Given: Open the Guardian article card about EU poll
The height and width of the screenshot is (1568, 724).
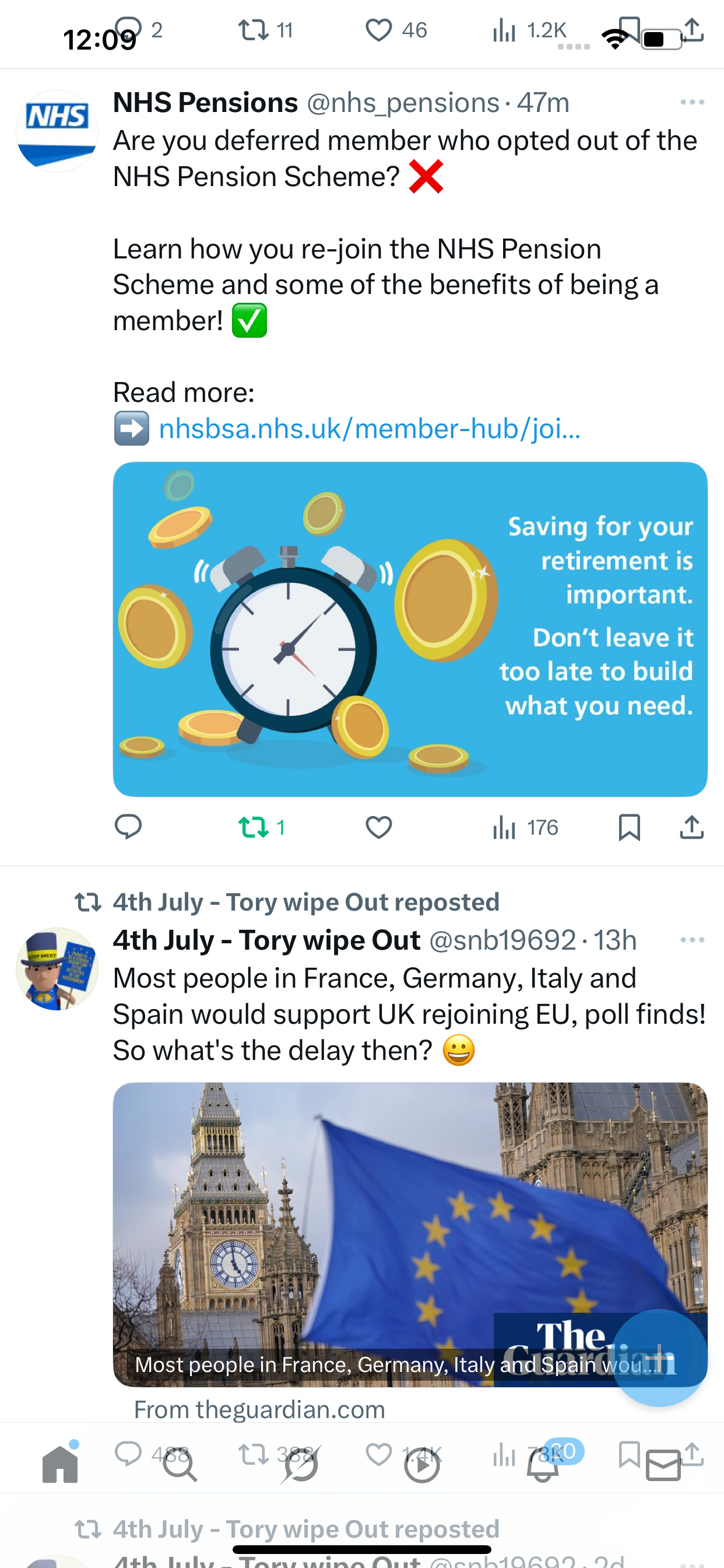Looking at the screenshot, I should (410, 1234).
